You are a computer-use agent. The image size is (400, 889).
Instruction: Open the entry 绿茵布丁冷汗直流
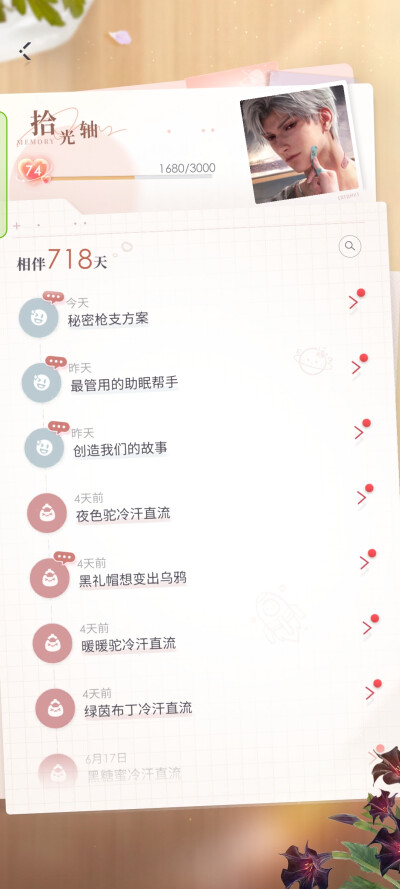click(x=209, y=702)
